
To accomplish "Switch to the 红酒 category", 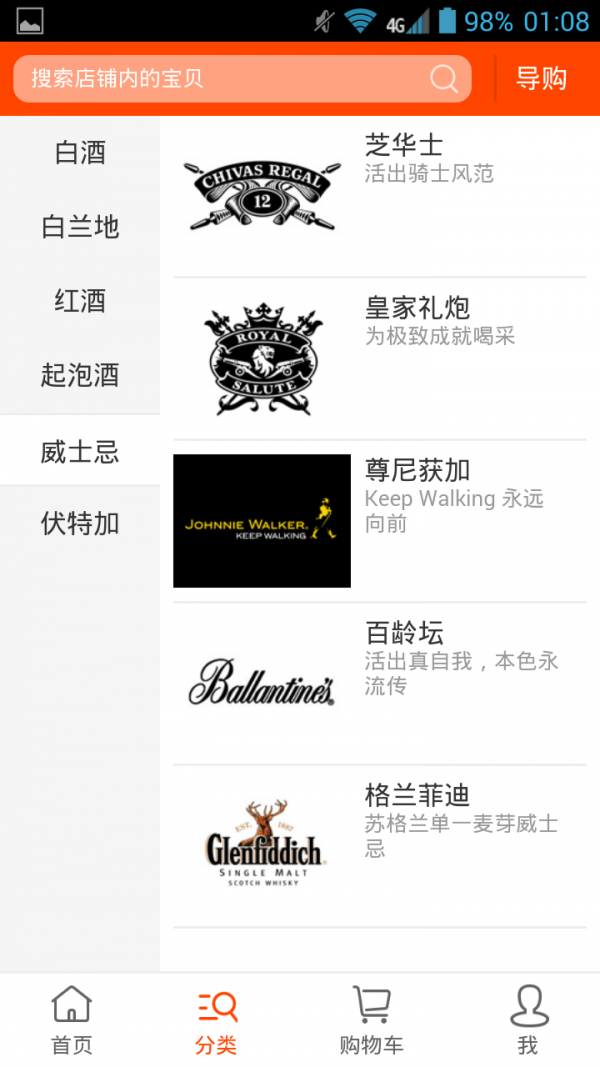I will (x=80, y=301).
